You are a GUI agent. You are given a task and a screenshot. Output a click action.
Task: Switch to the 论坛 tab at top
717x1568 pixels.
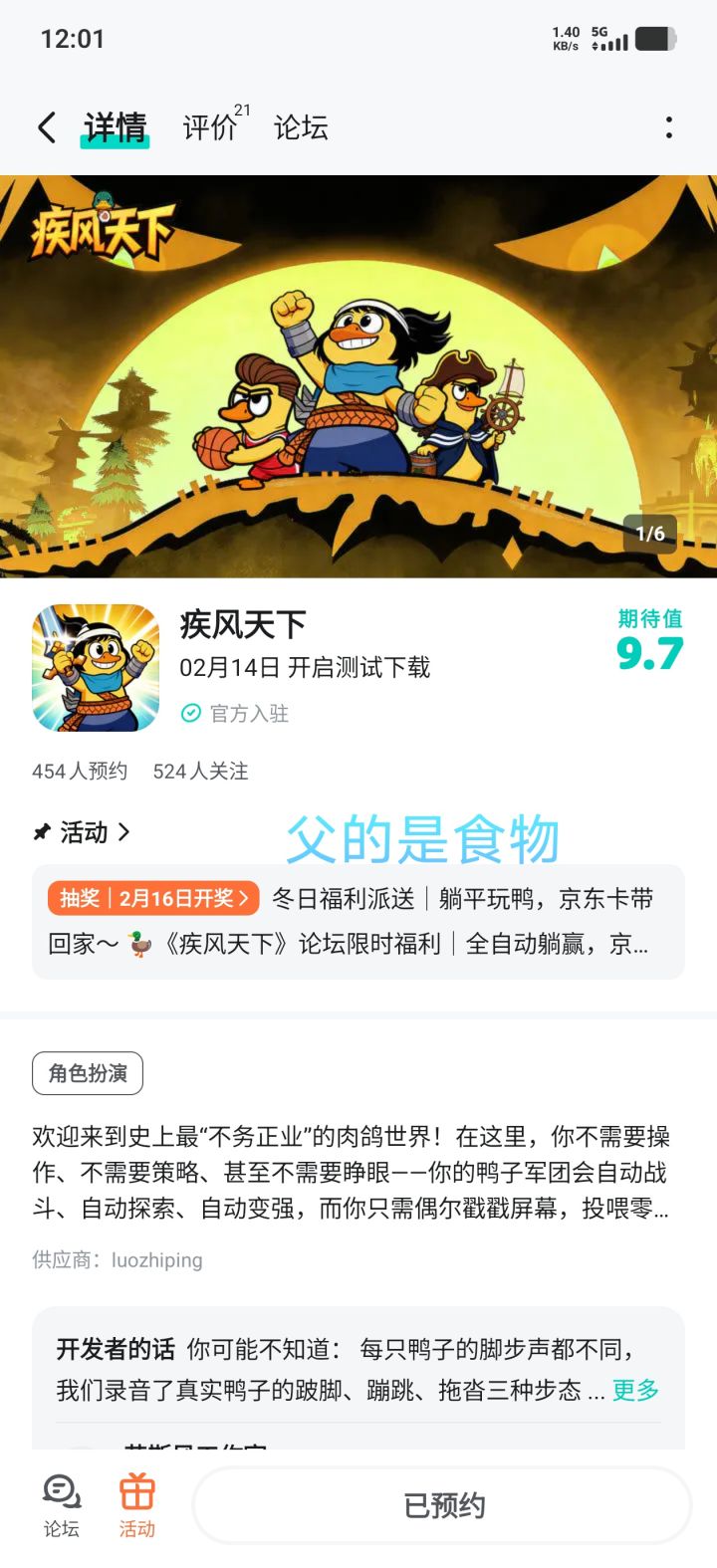(301, 127)
